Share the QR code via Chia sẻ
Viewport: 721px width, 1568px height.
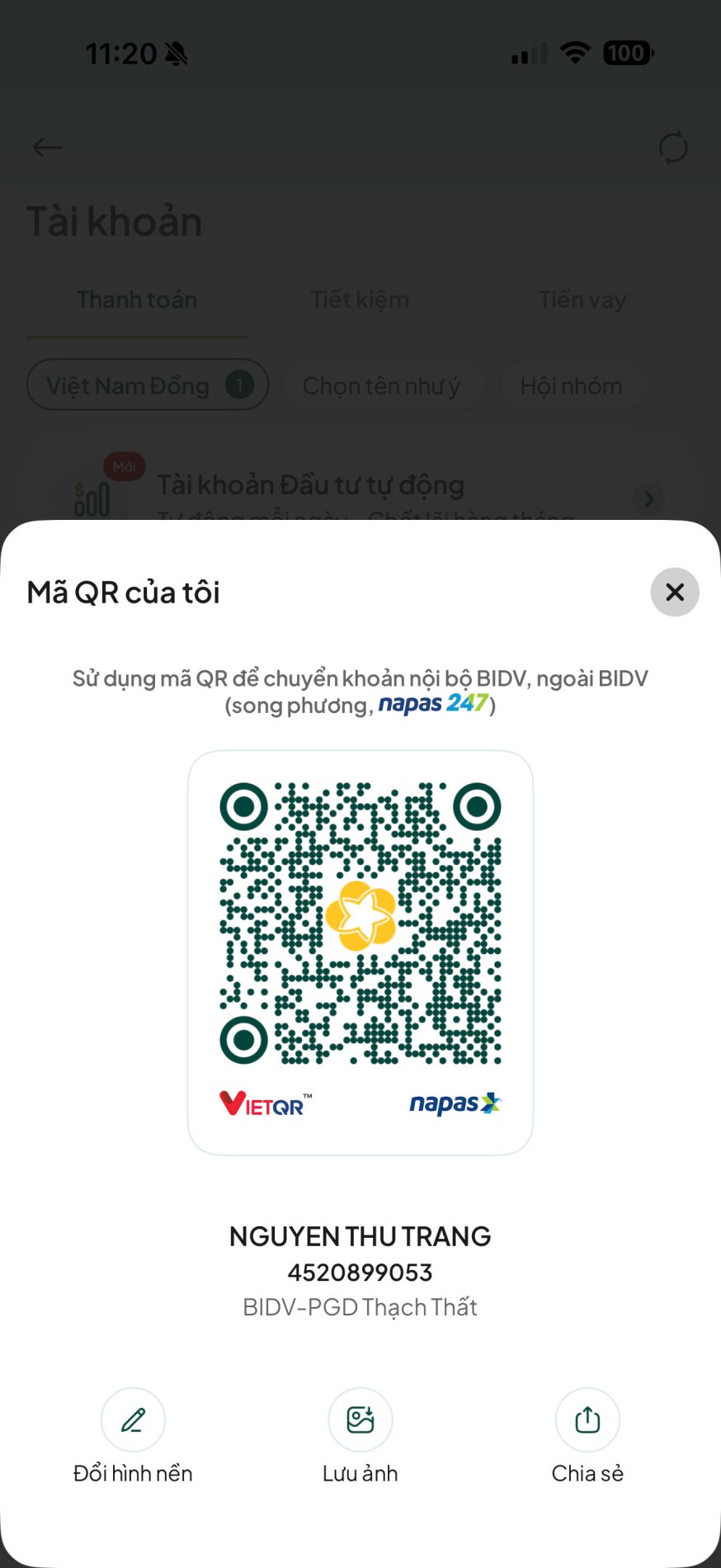click(x=587, y=1419)
